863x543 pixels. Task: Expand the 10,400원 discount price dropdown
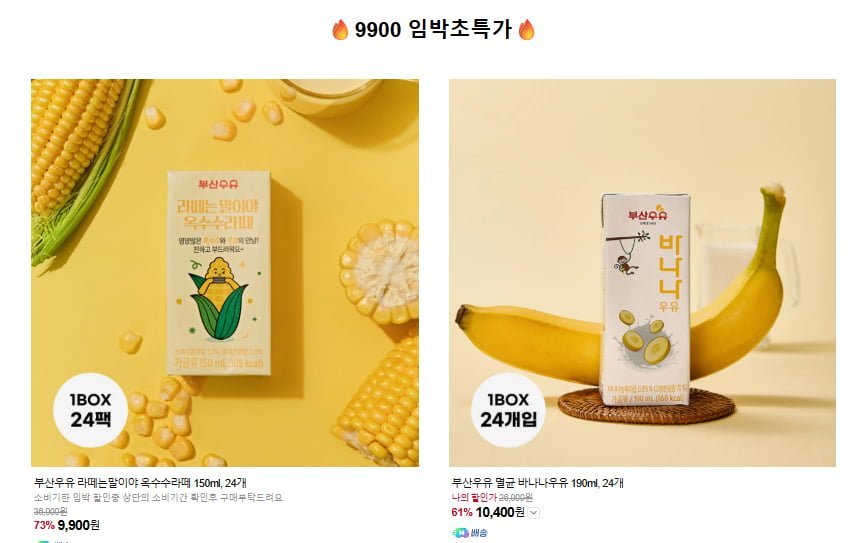click(x=533, y=513)
